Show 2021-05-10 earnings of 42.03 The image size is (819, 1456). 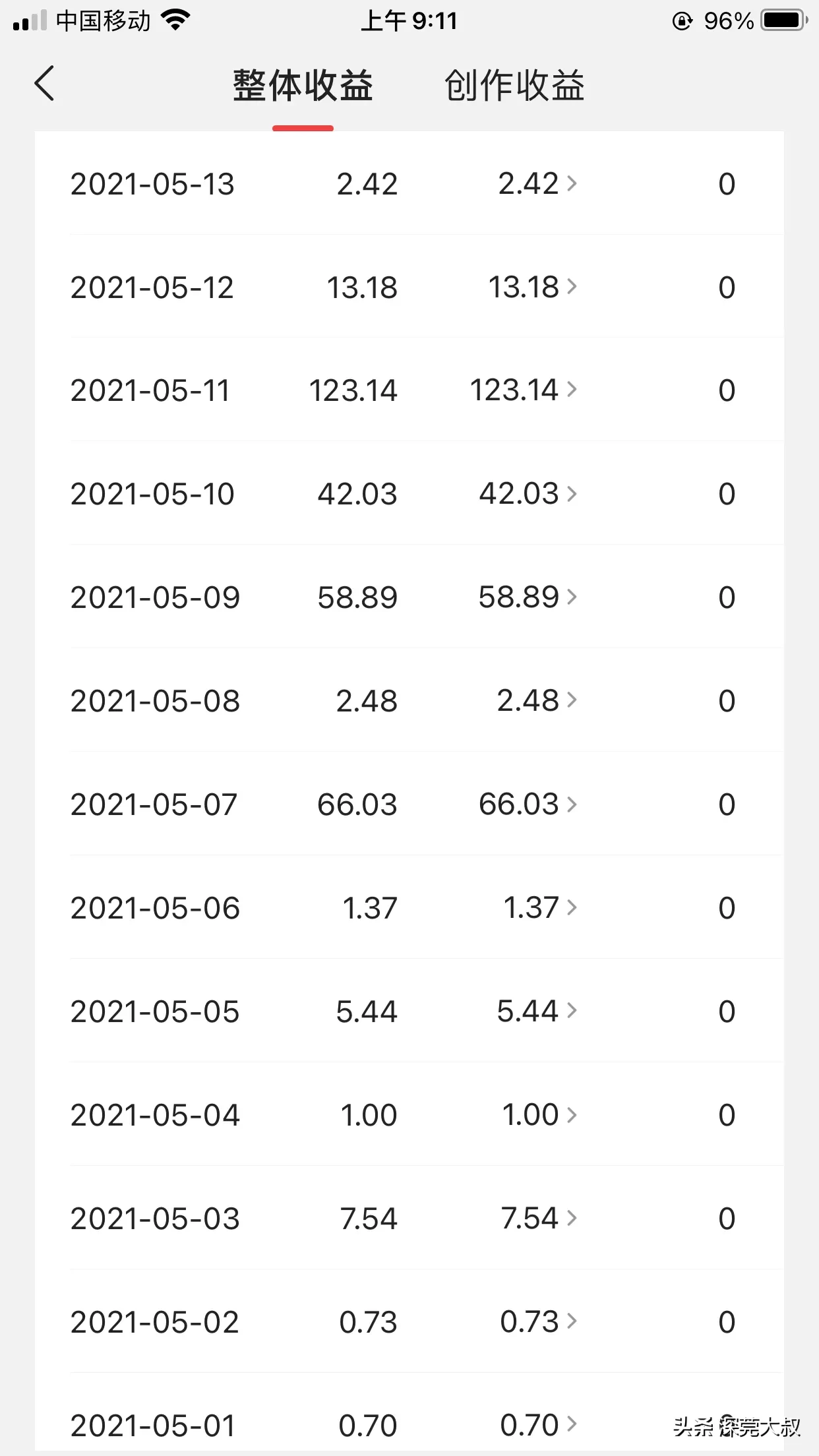pyautogui.click(x=528, y=493)
